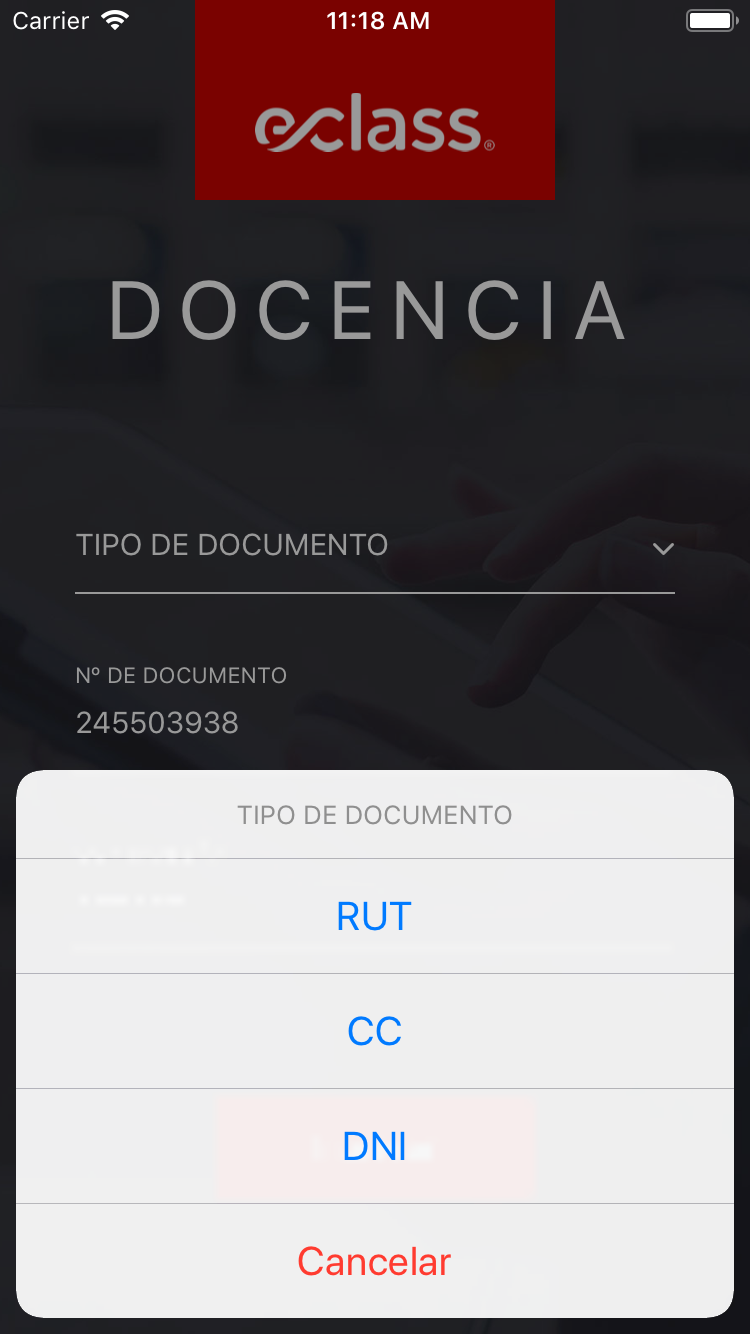Pick DNI from the document list
The image size is (750, 1334).
point(375,1146)
